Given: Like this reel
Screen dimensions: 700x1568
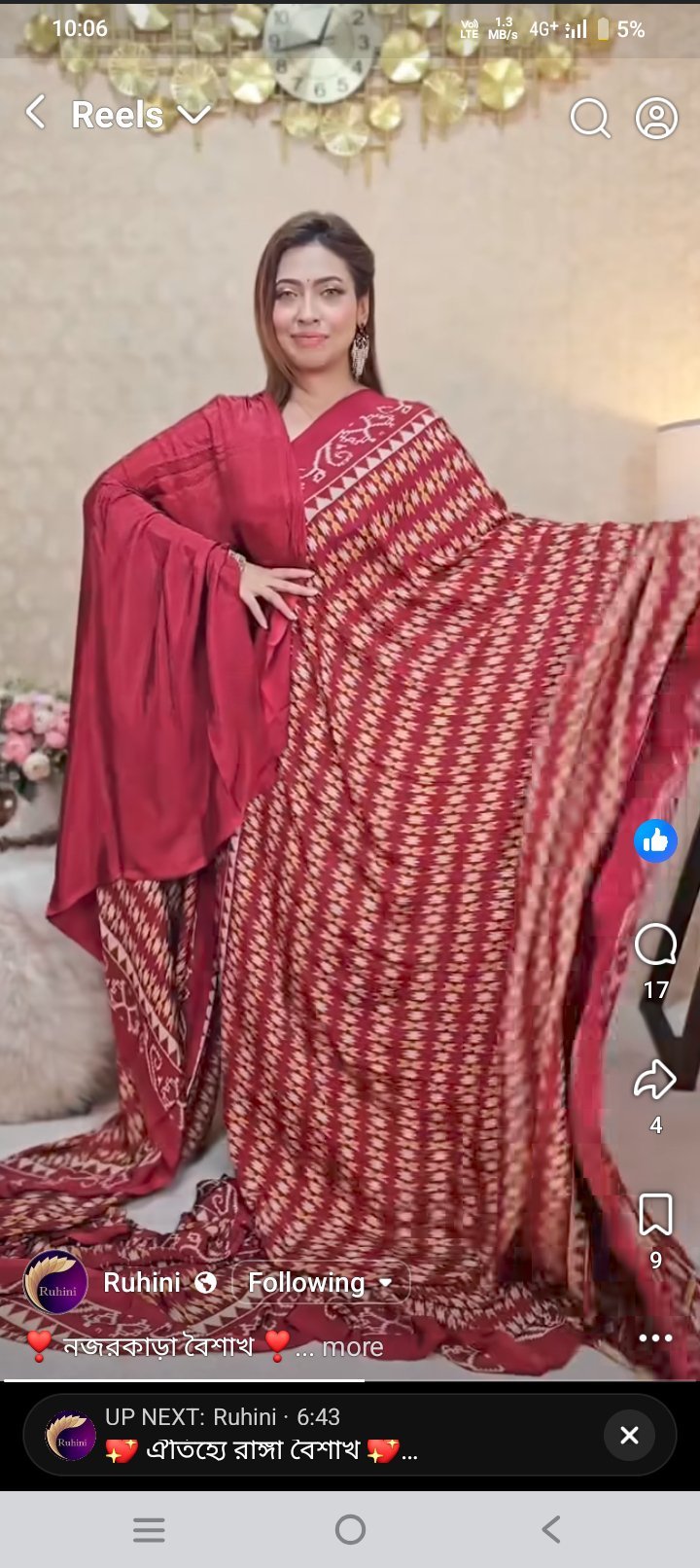Looking at the screenshot, I should click(x=655, y=840).
